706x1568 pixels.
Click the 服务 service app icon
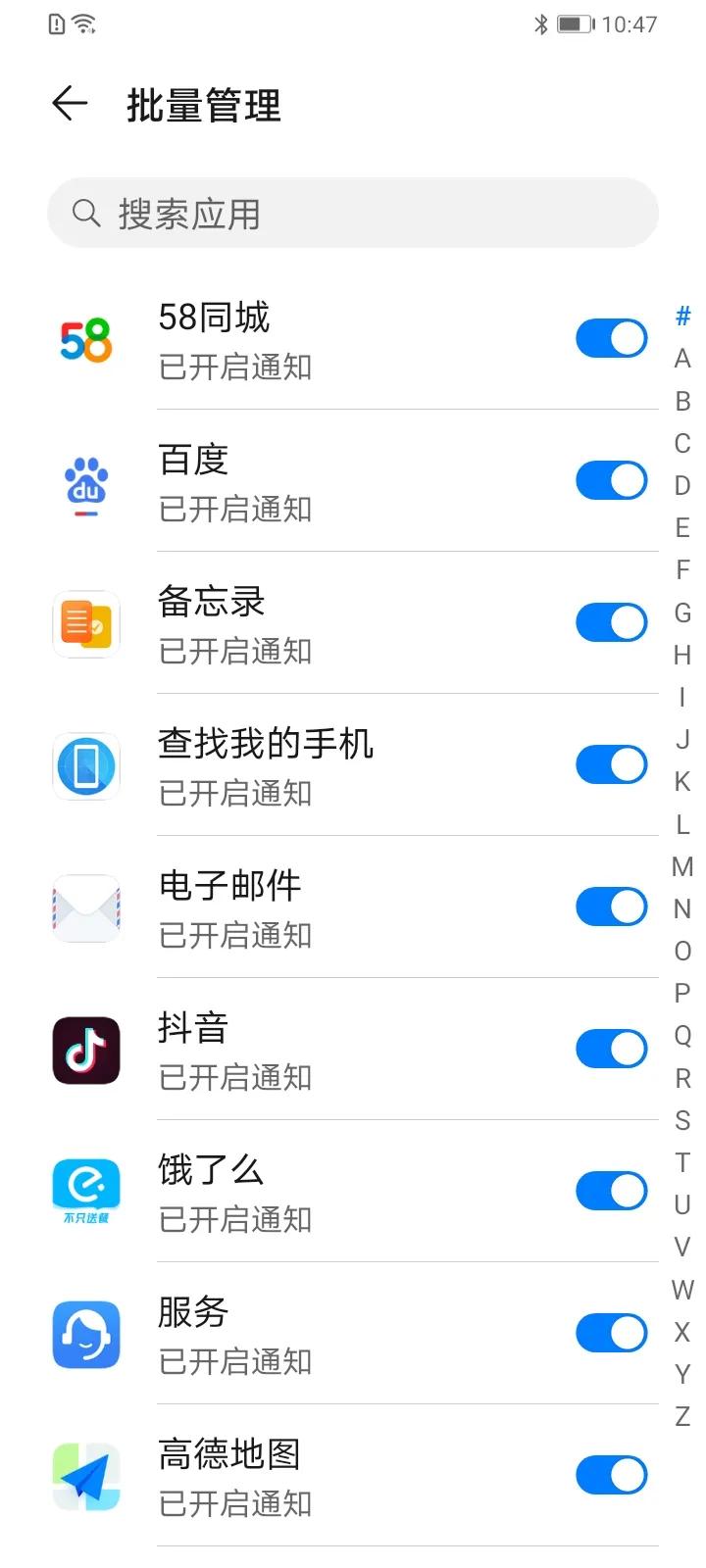(85, 1334)
